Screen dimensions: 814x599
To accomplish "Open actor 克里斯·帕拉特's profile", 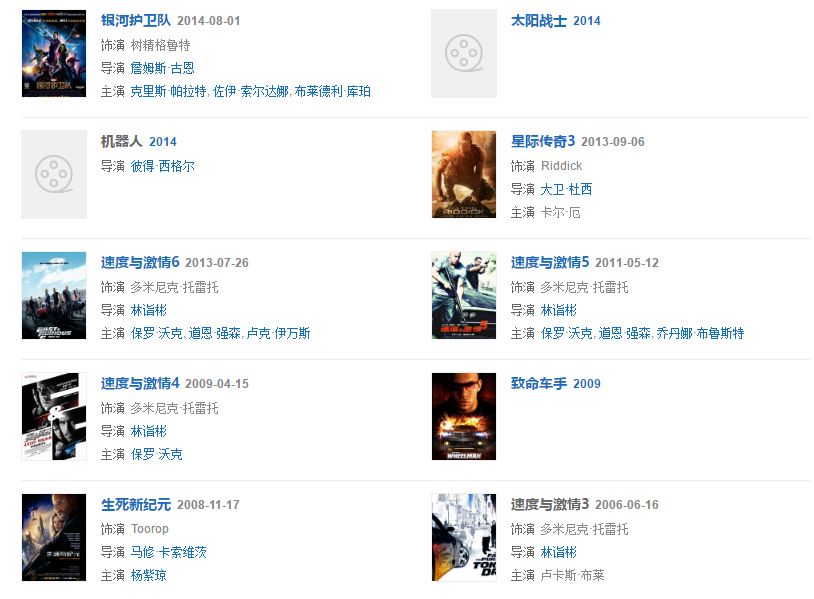I will 168,91.
